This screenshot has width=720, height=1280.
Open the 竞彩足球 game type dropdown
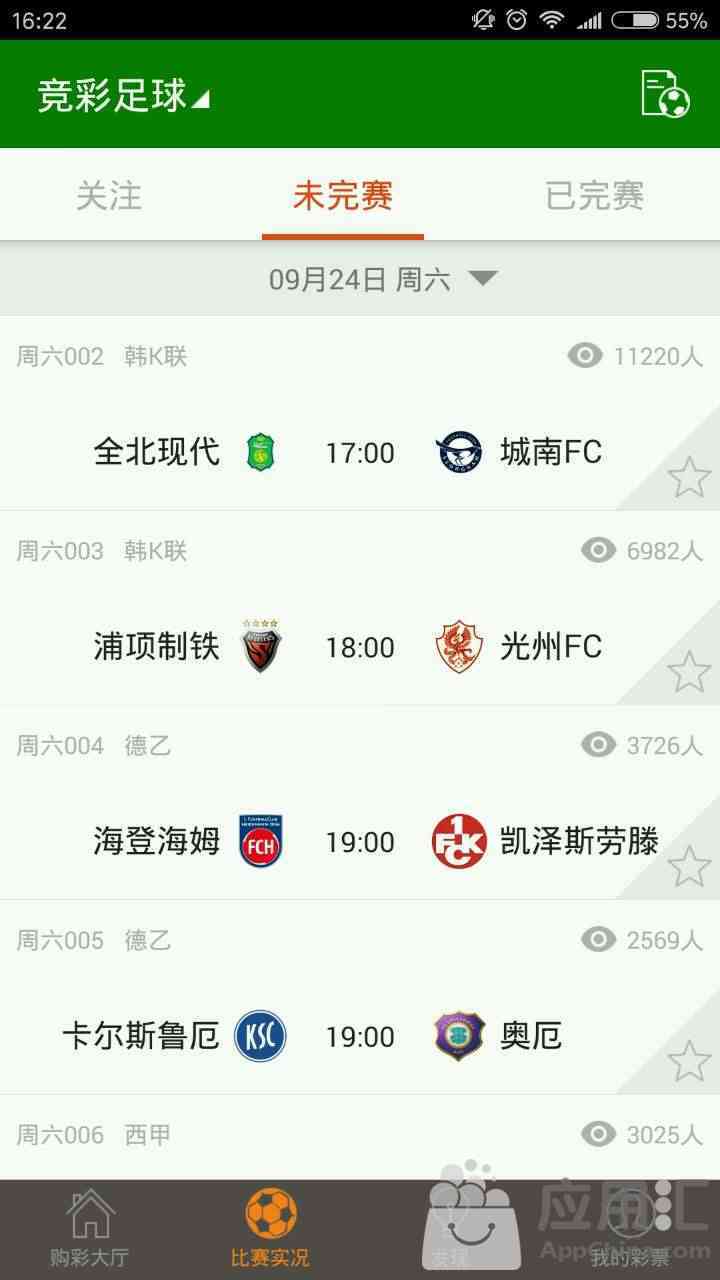[123, 95]
